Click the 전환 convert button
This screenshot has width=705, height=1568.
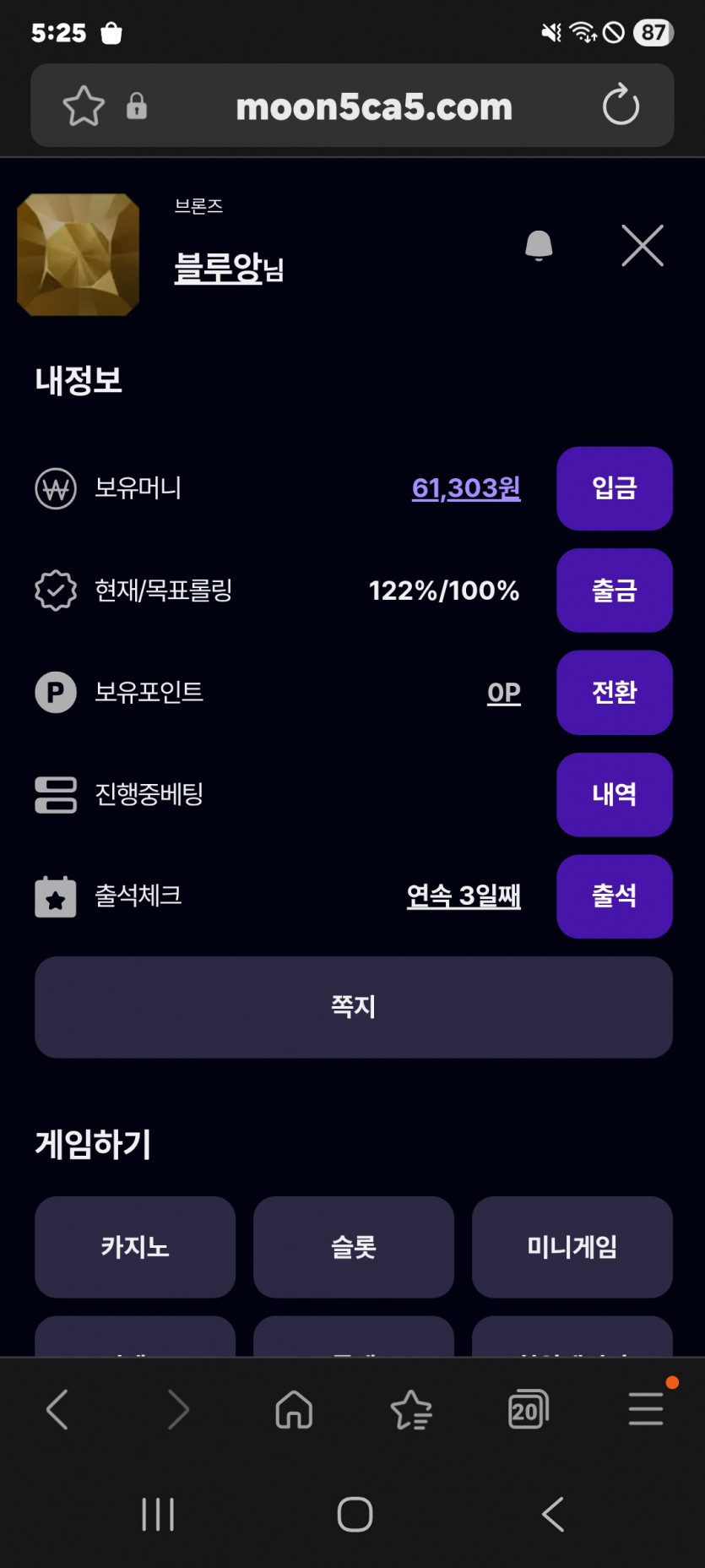[x=614, y=693]
